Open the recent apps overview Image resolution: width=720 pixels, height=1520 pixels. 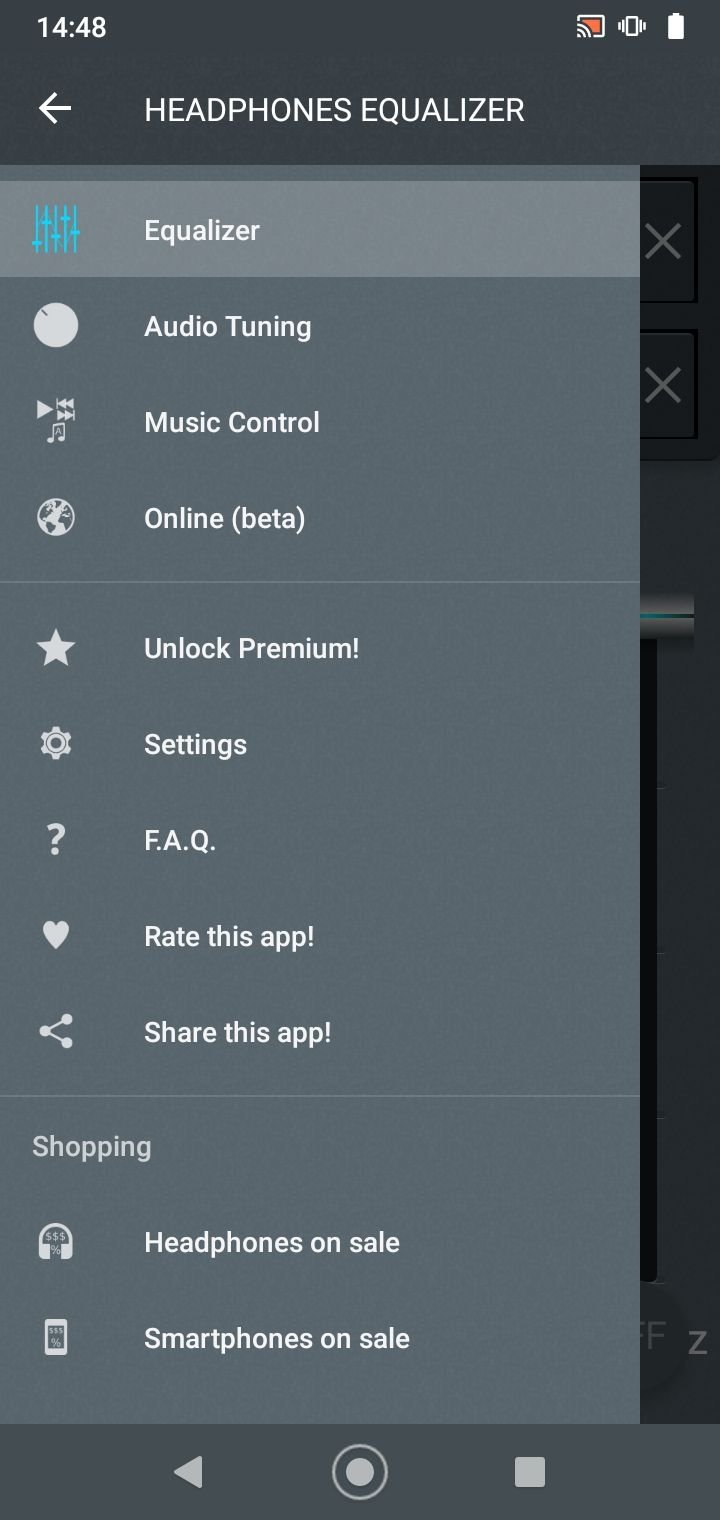(x=529, y=1471)
